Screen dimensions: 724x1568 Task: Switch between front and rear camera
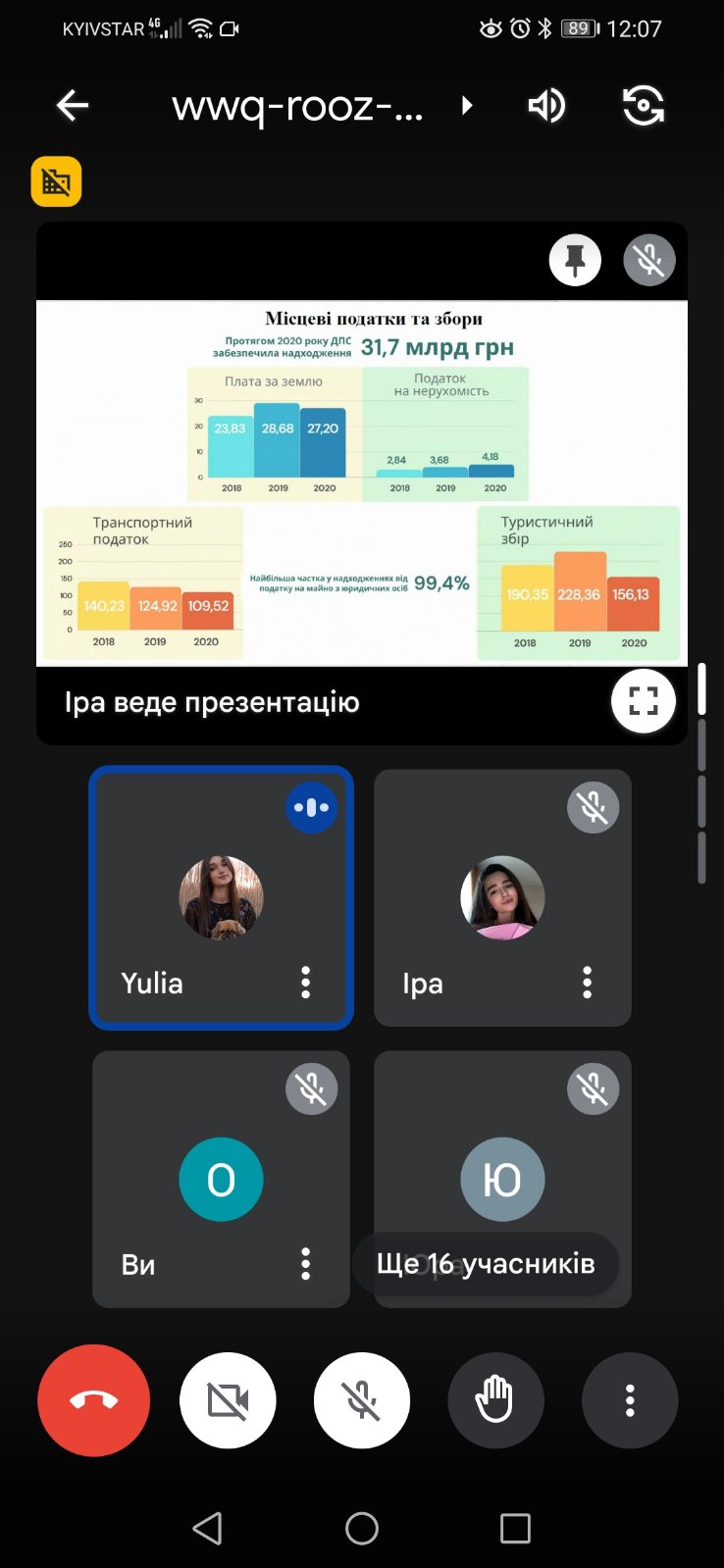[x=644, y=106]
